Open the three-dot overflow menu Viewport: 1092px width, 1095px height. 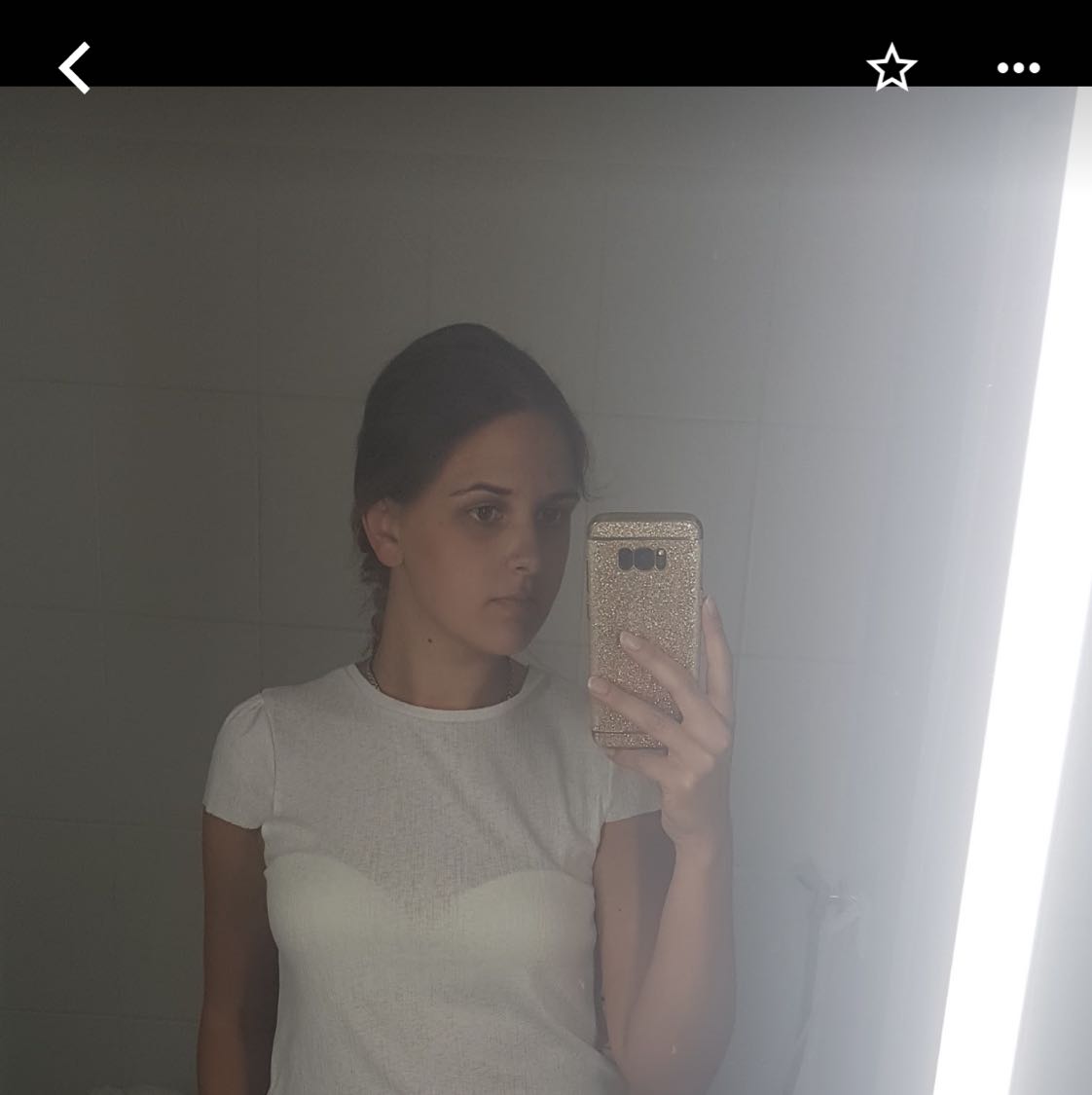point(1018,68)
